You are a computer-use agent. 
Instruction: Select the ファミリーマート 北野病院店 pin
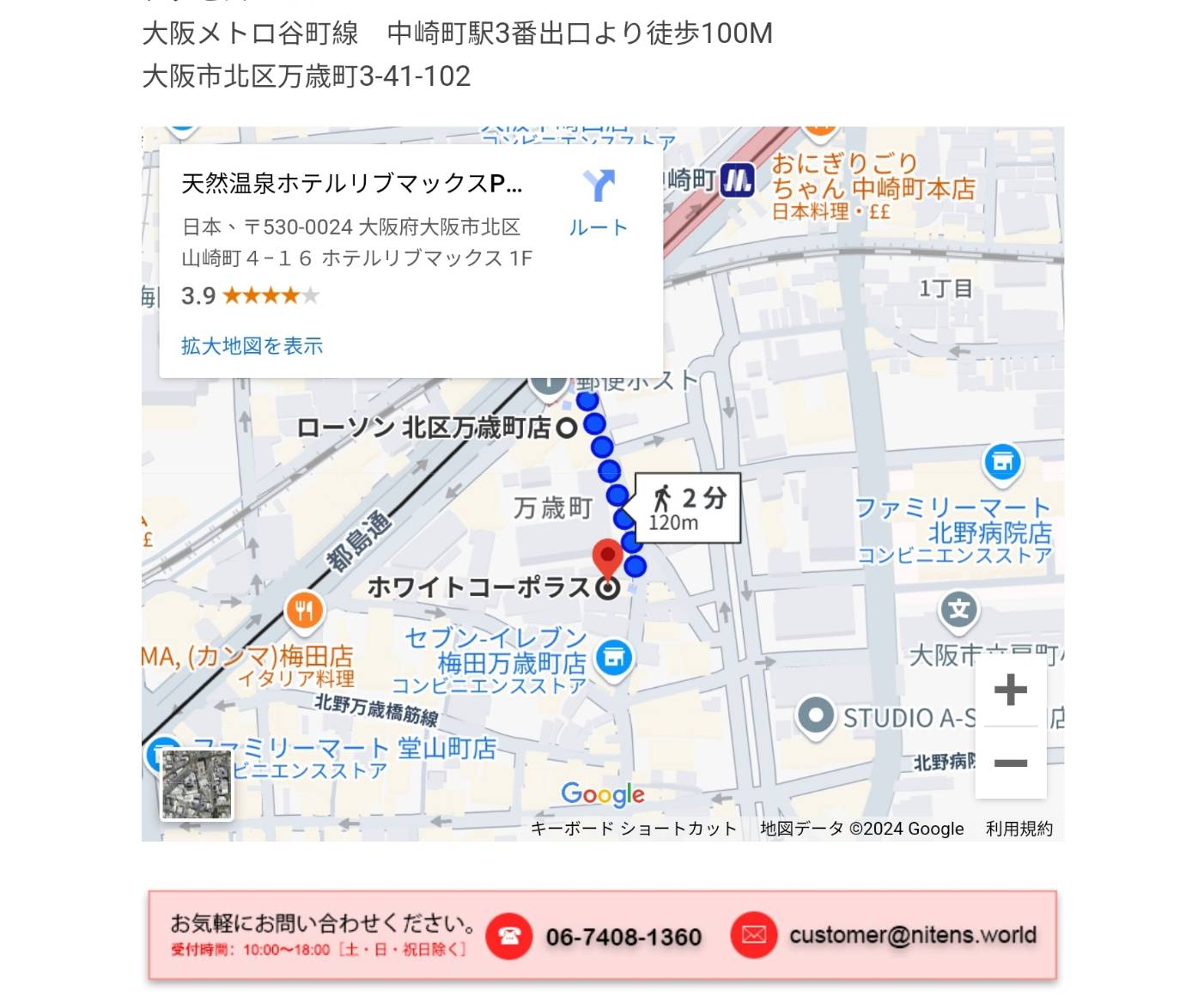click(1002, 462)
